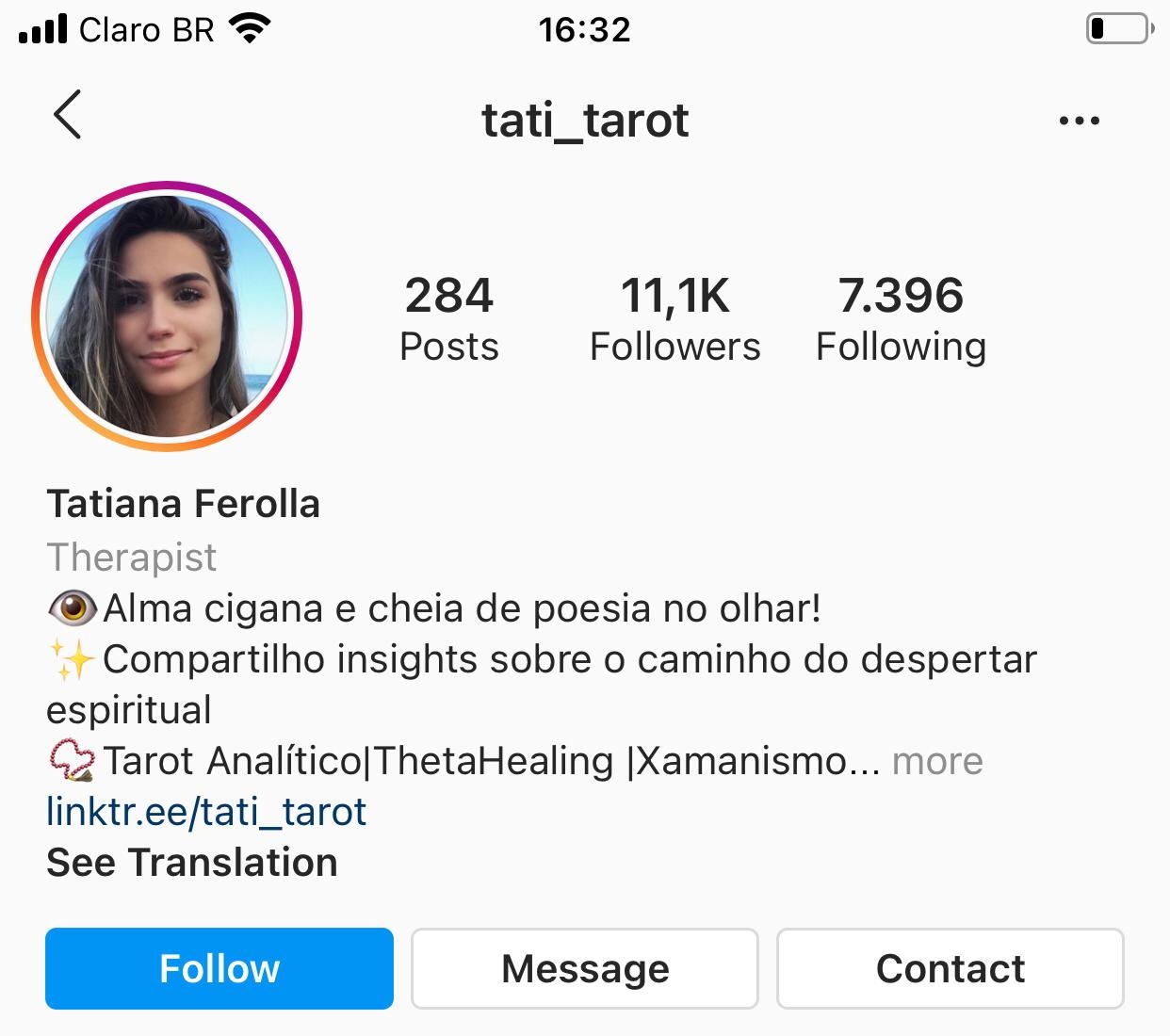
Task: Open the linktr.ee/tati_tarot link
Action: tap(206, 812)
